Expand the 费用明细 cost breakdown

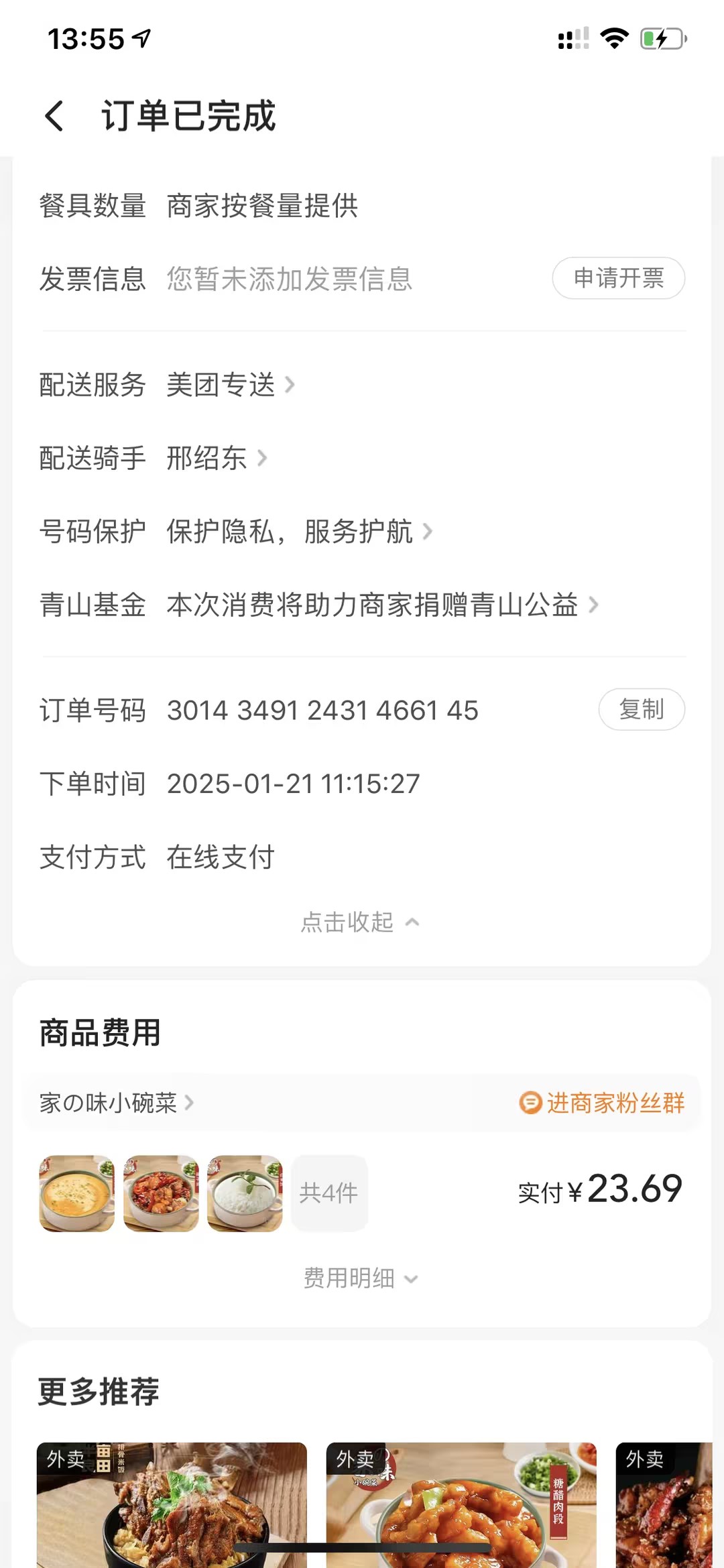coord(360,1278)
